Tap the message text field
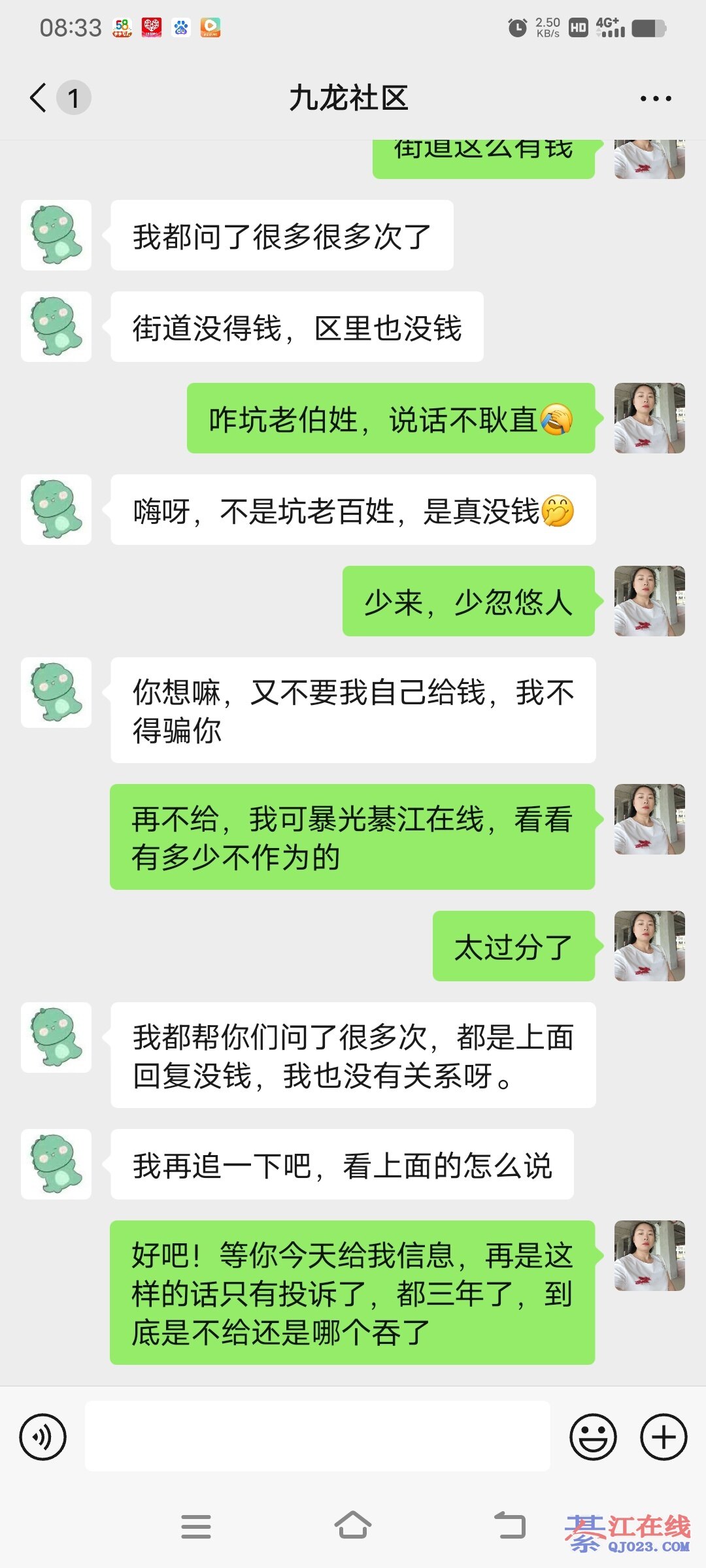Viewport: 706px width, 1568px height. (317, 1437)
